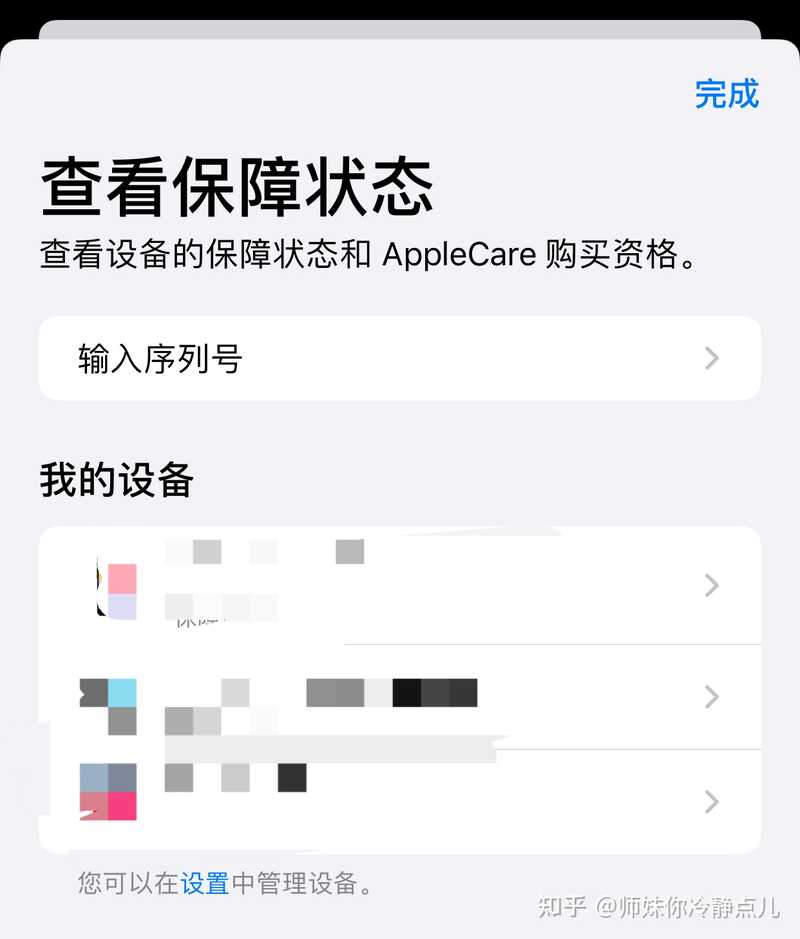Select the middle device list entry
The height and width of the screenshot is (939, 800).
(x=400, y=697)
